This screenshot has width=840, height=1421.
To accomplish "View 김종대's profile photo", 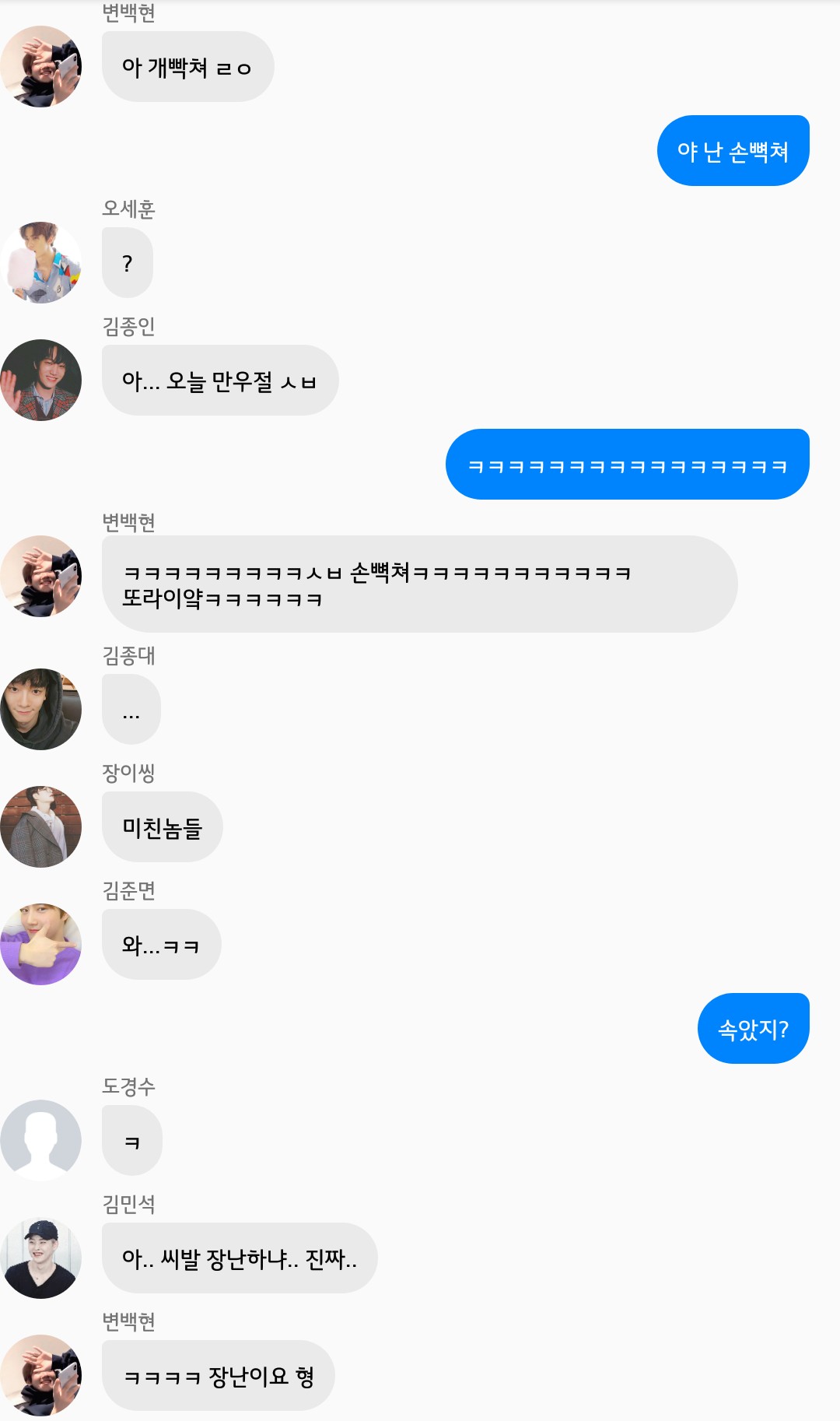I will click(x=40, y=709).
